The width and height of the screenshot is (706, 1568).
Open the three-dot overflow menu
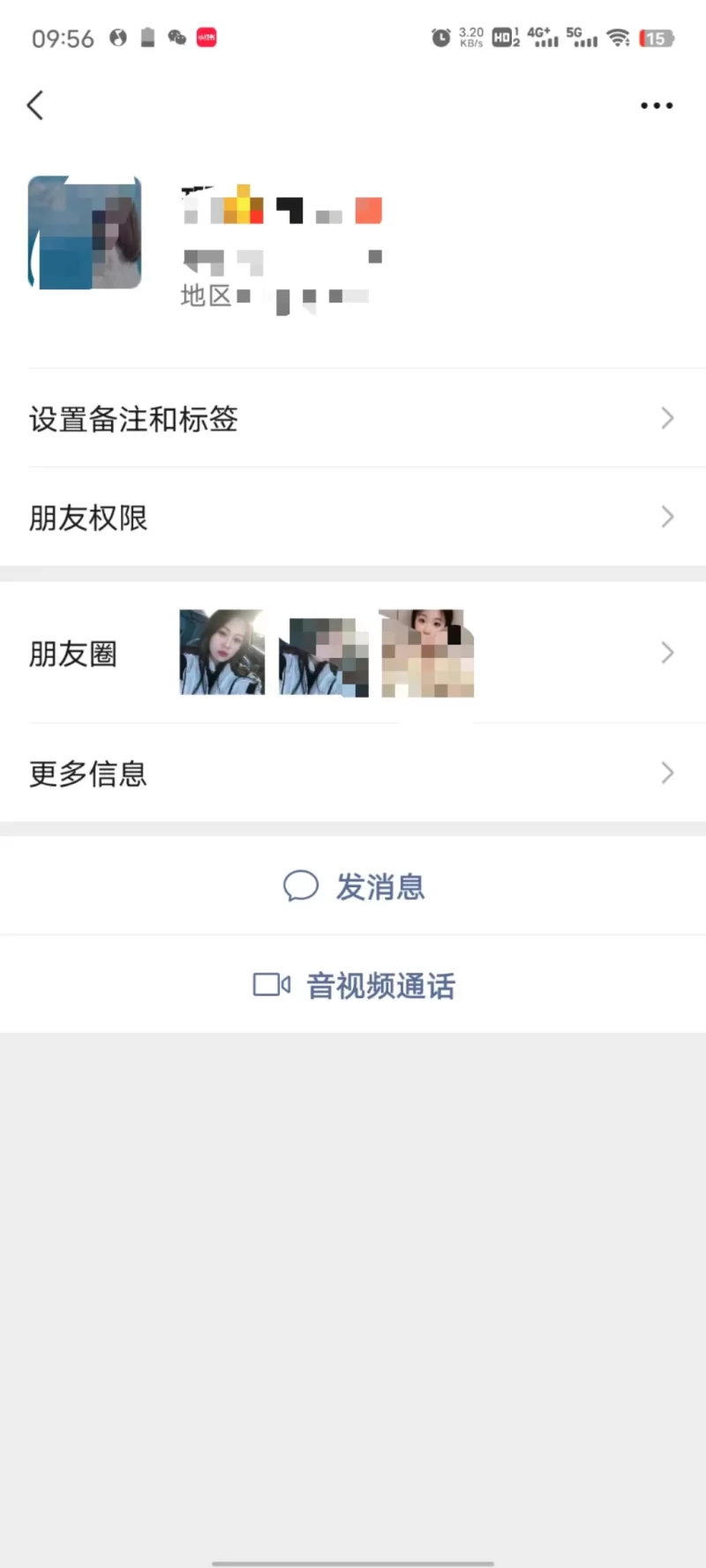(x=656, y=105)
